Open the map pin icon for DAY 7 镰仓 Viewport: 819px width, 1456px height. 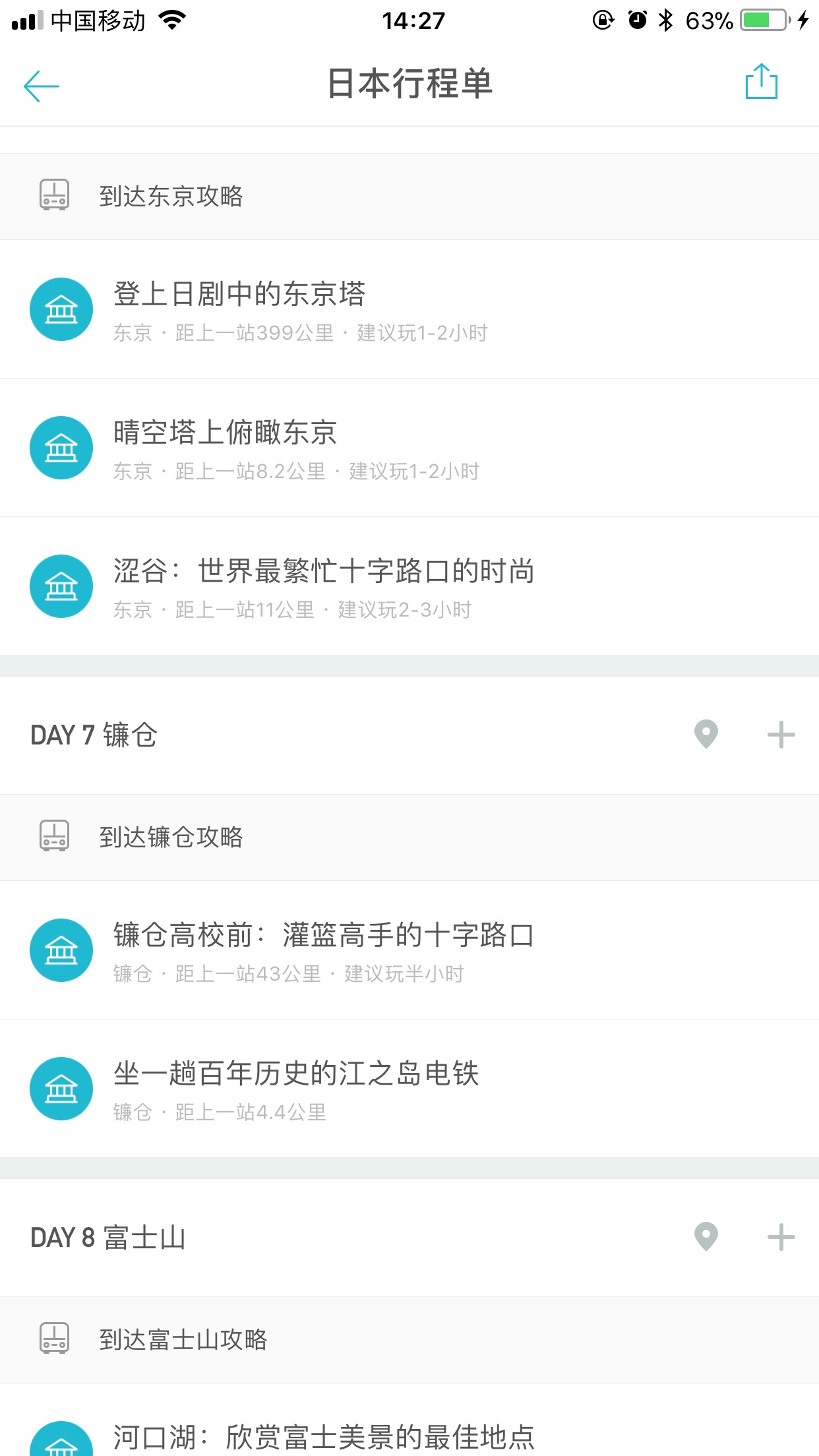click(706, 735)
